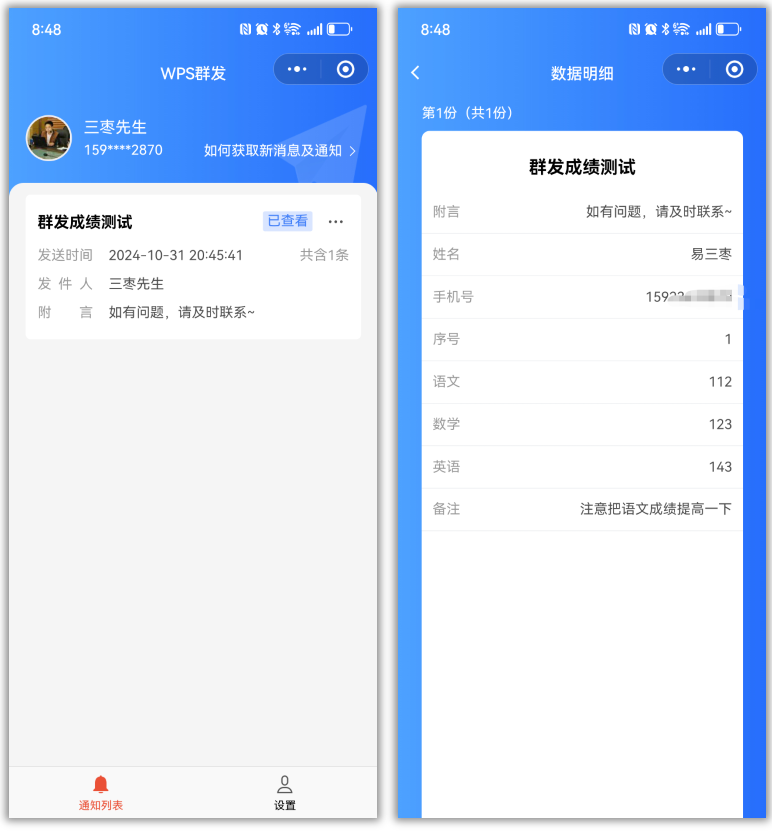Open the ellipsis menu on 群发成绩测试 card
772x831 pixels.
(x=335, y=221)
